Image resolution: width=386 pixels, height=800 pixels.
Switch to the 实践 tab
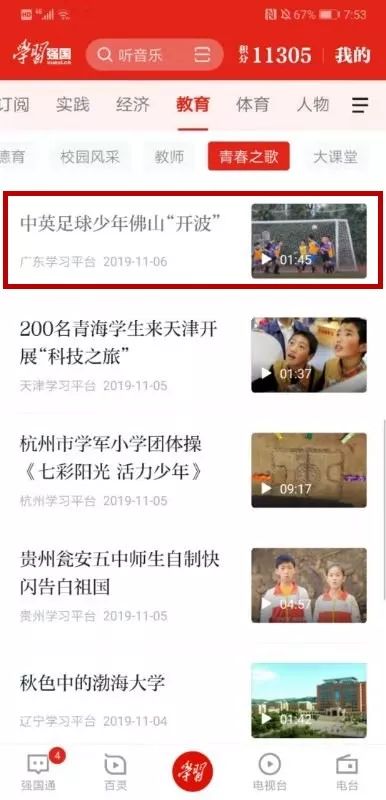[73, 105]
